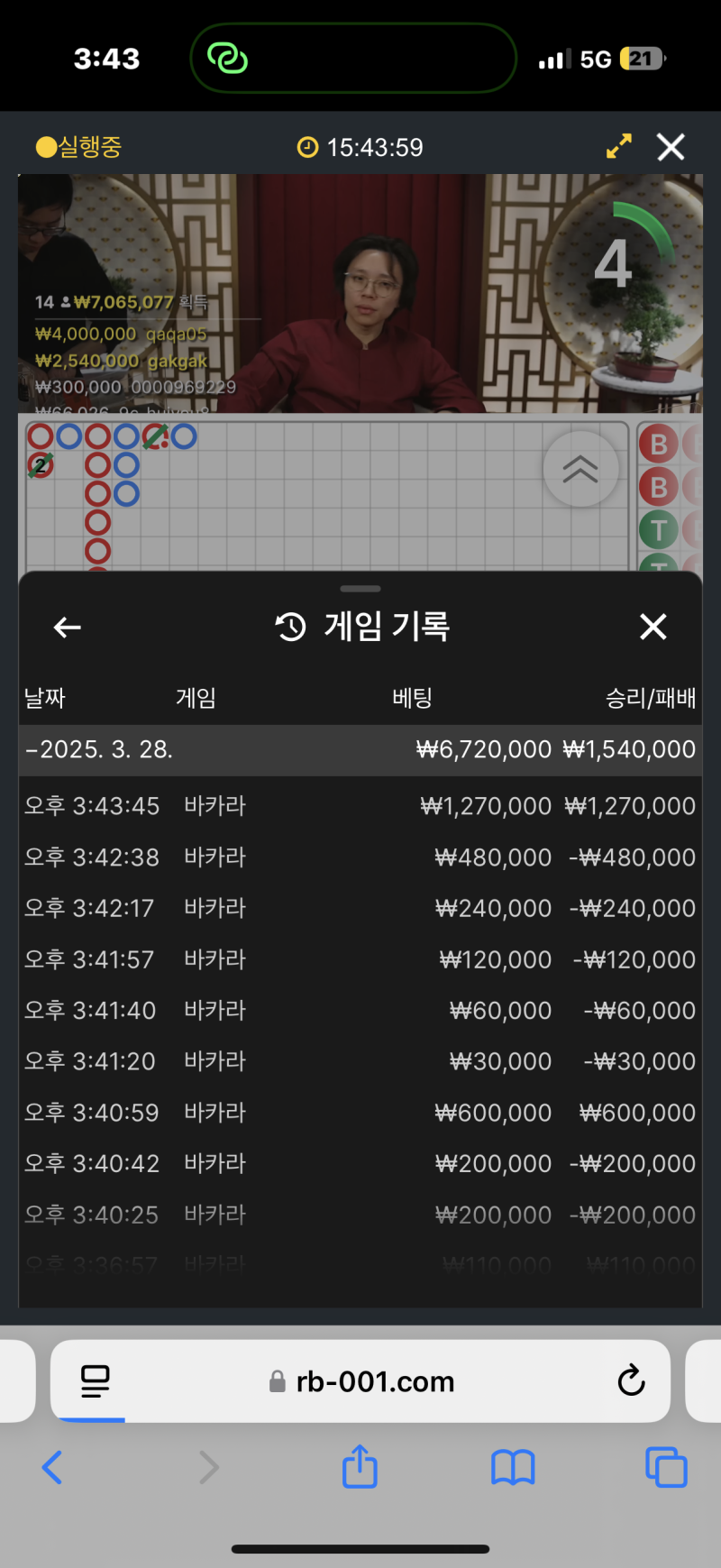The image size is (721, 1568).
Task: Open the Safari page settings menu
Action: tap(95, 1380)
